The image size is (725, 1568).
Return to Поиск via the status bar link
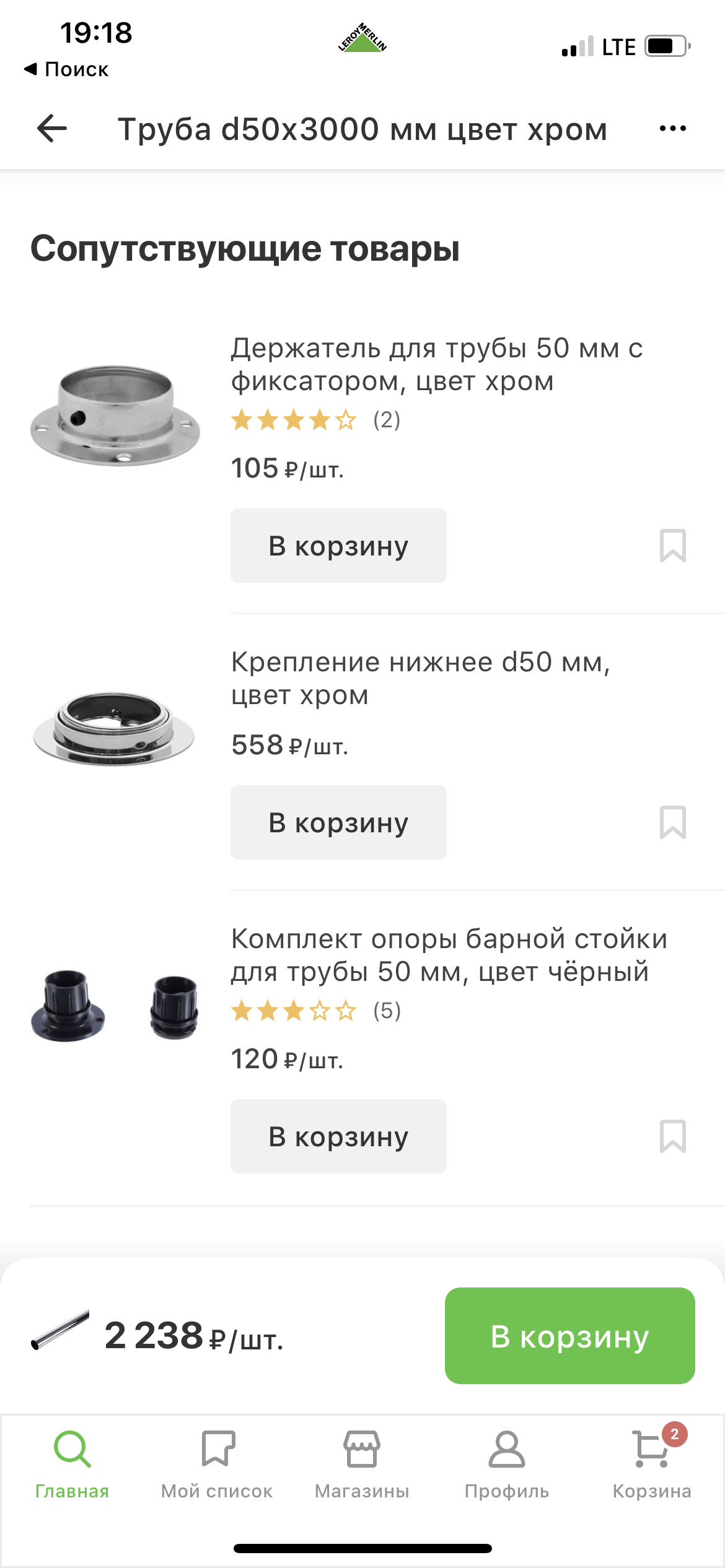point(67,69)
